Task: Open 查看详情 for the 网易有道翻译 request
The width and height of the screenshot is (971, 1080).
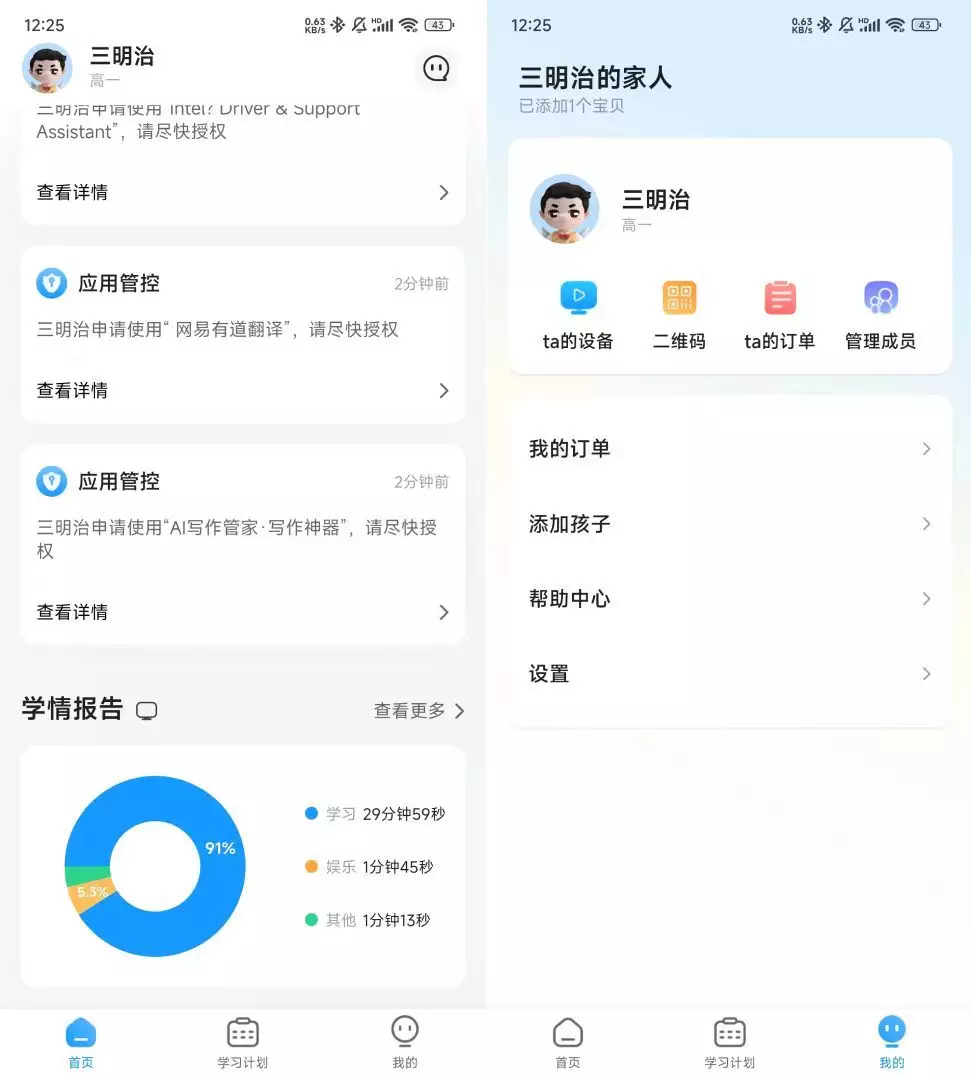Action: [x=242, y=390]
